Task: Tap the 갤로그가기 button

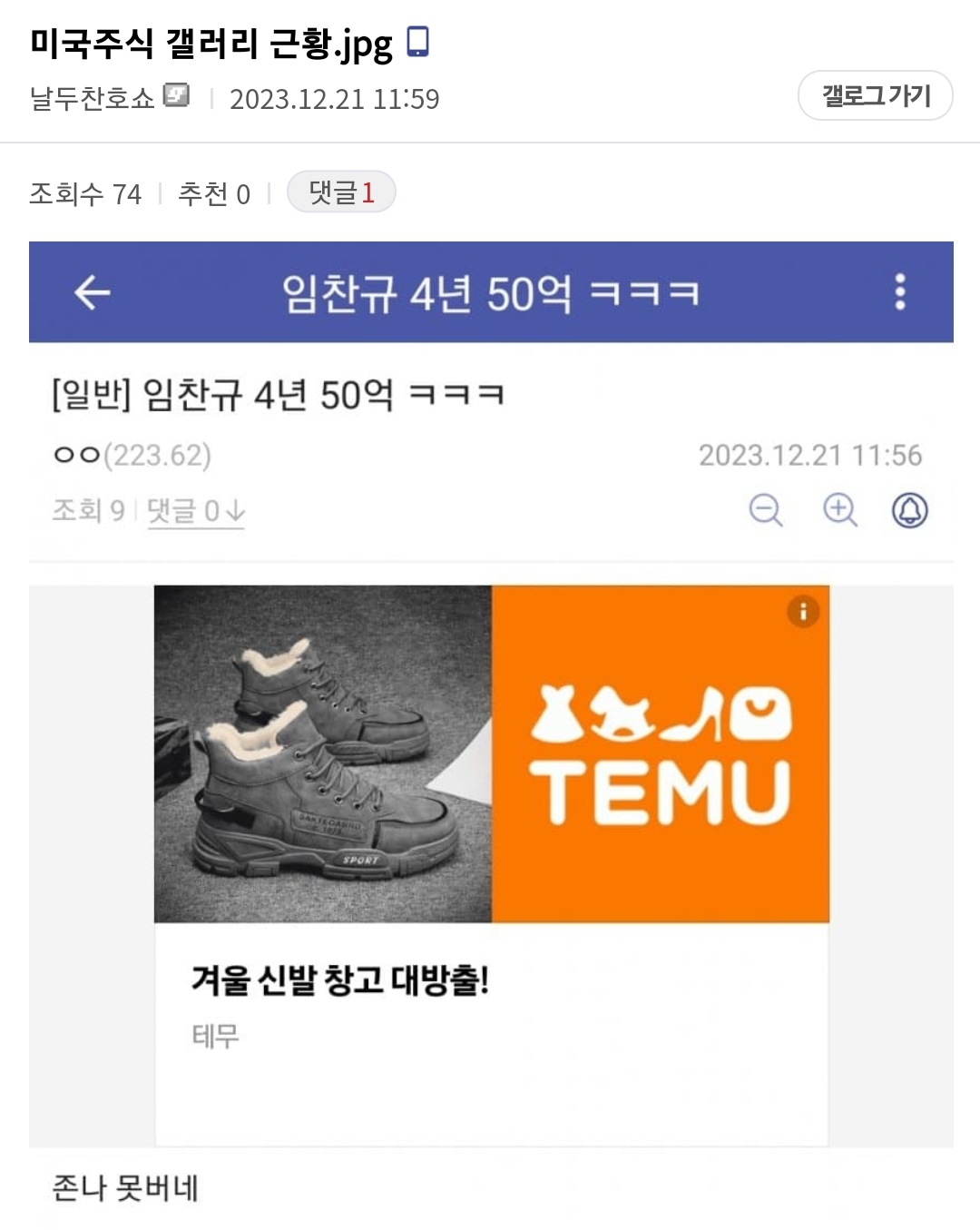Action: pyautogui.click(x=876, y=95)
